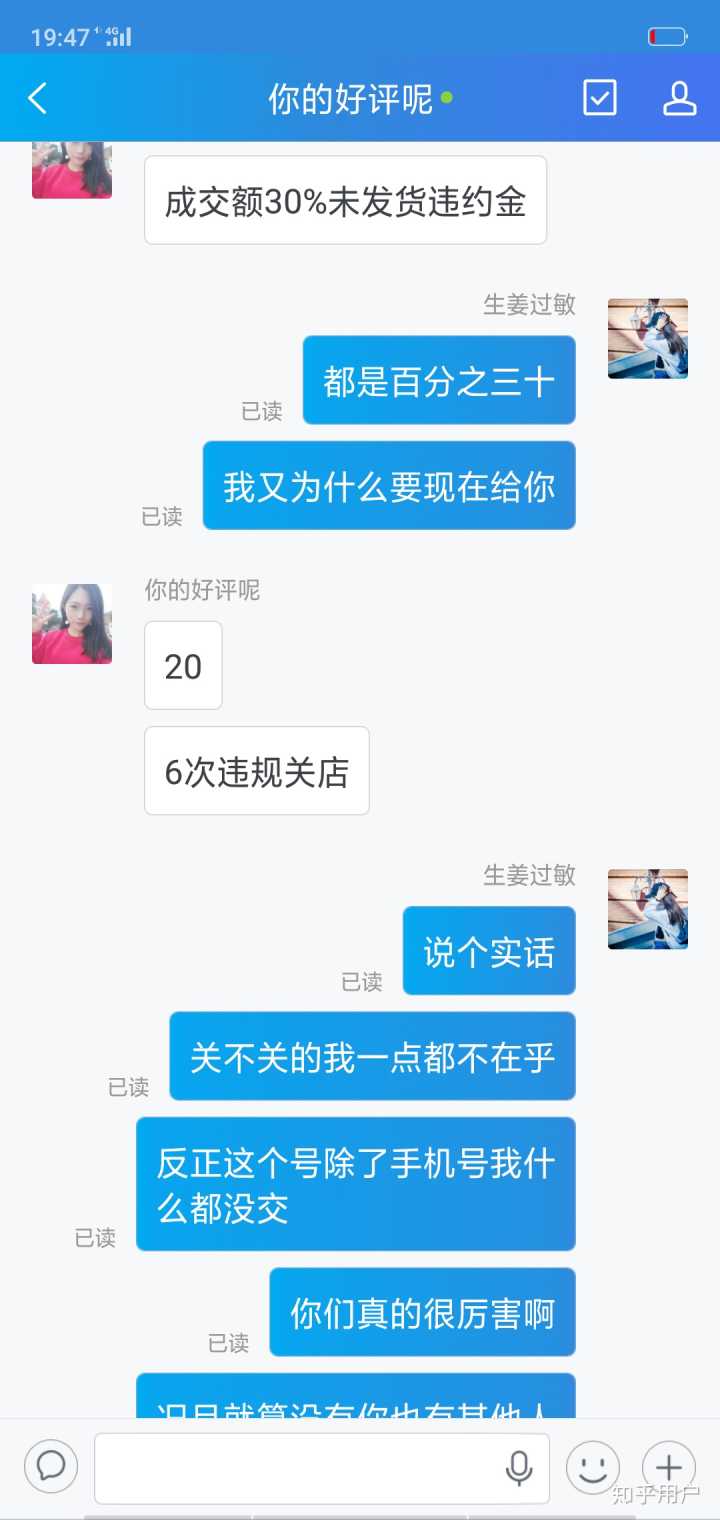This screenshot has width=720, height=1520.
Task: Tap the message text input field
Action: [x=300, y=1467]
